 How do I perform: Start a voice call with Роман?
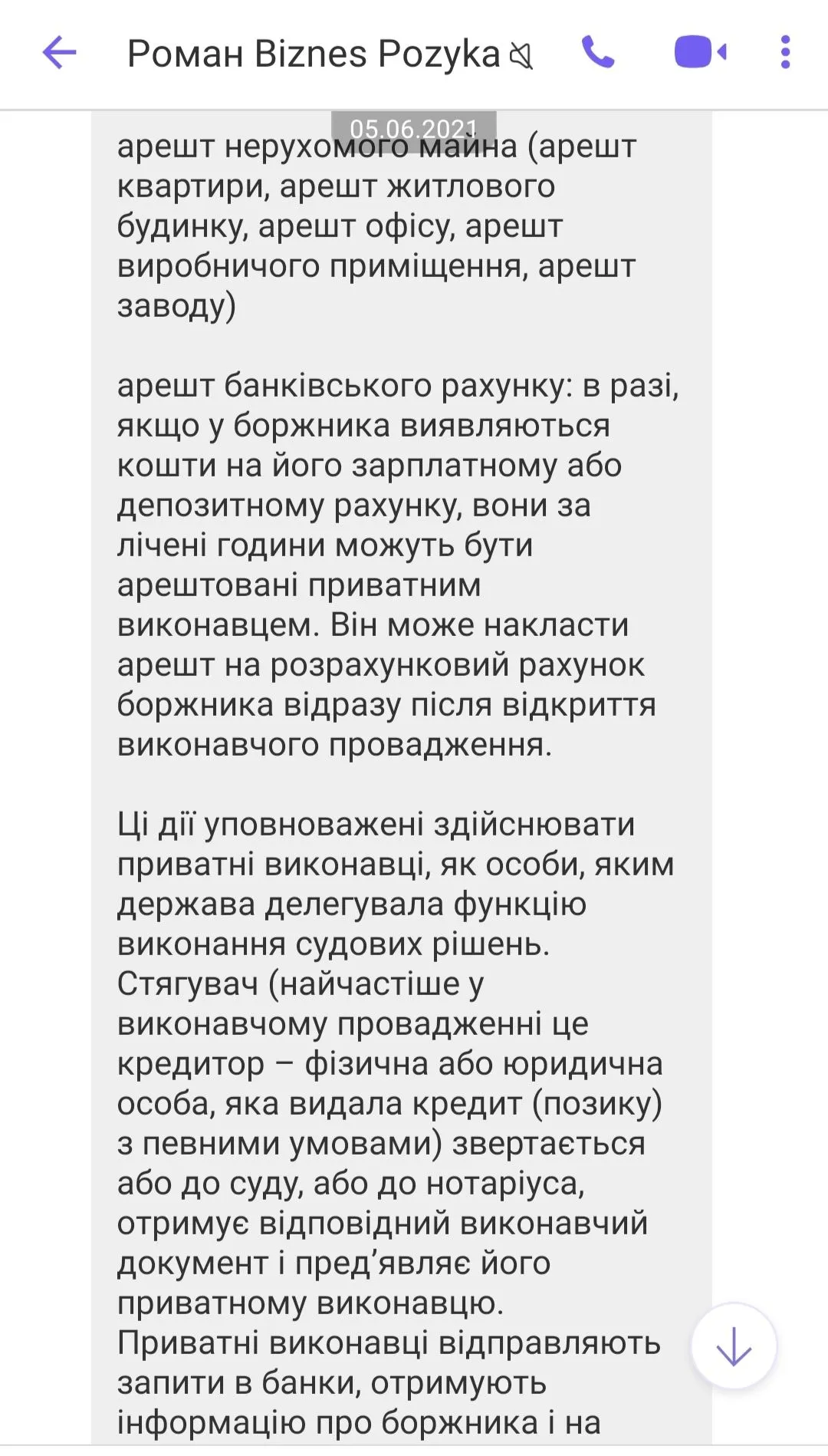(598, 53)
